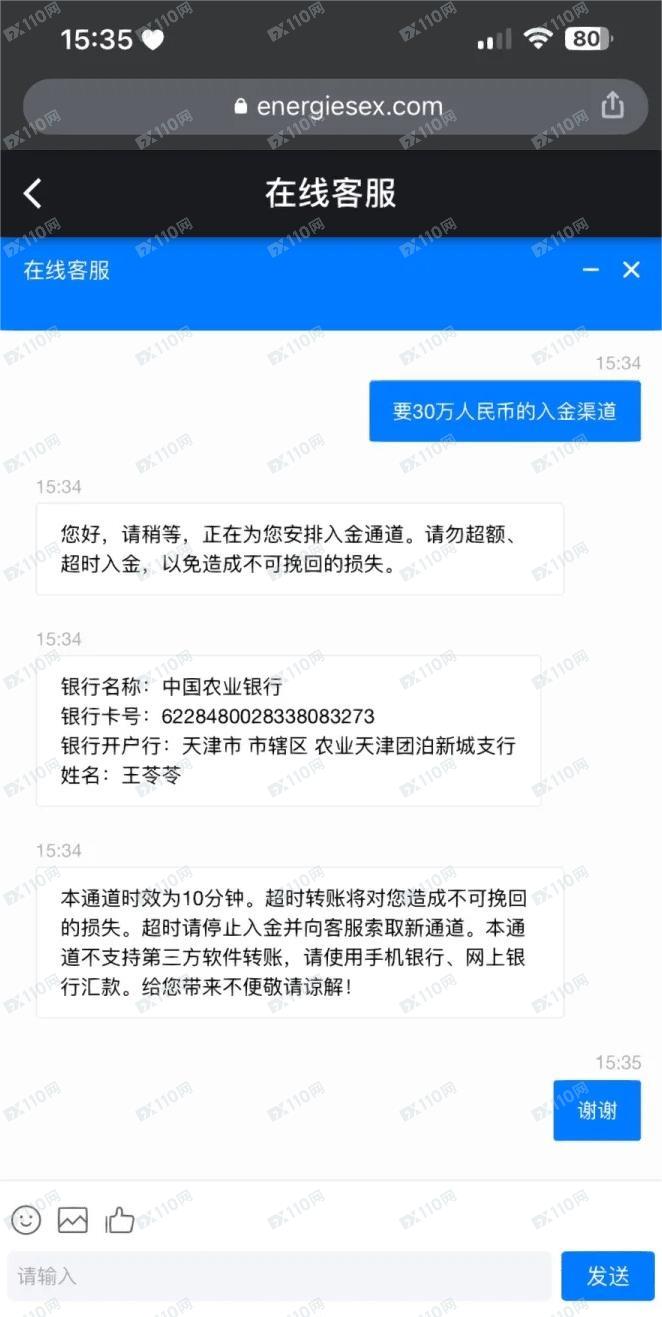
Task: Go back using the header arrow
Action: click(33, 193)
